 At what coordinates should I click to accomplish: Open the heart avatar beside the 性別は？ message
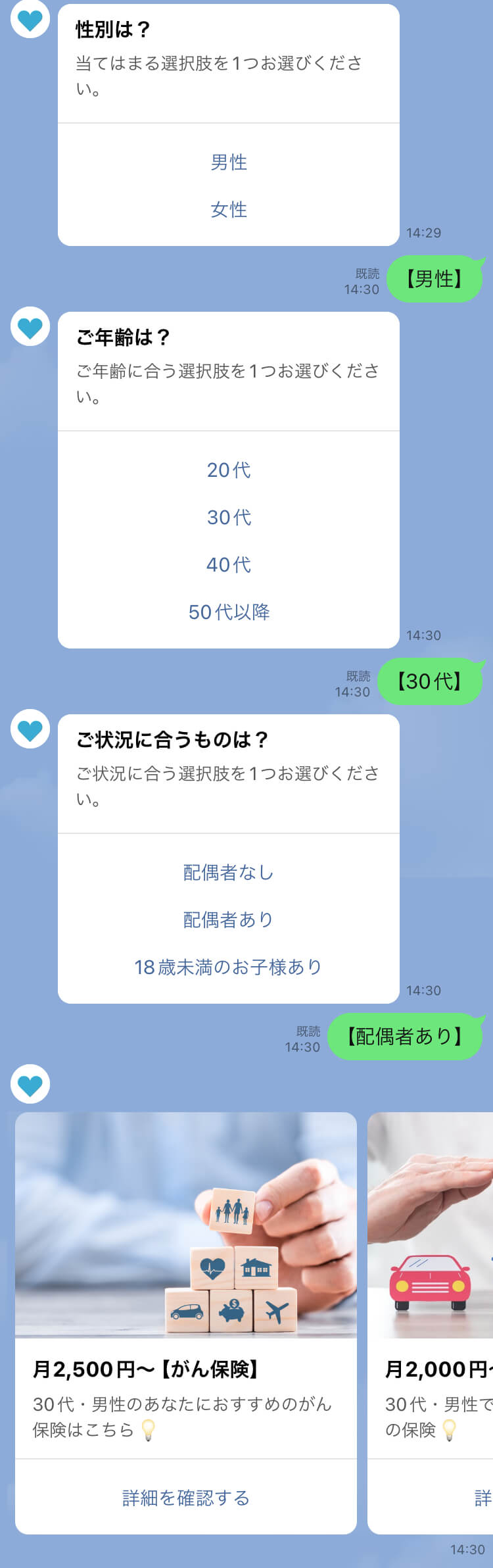click(30, 20)
